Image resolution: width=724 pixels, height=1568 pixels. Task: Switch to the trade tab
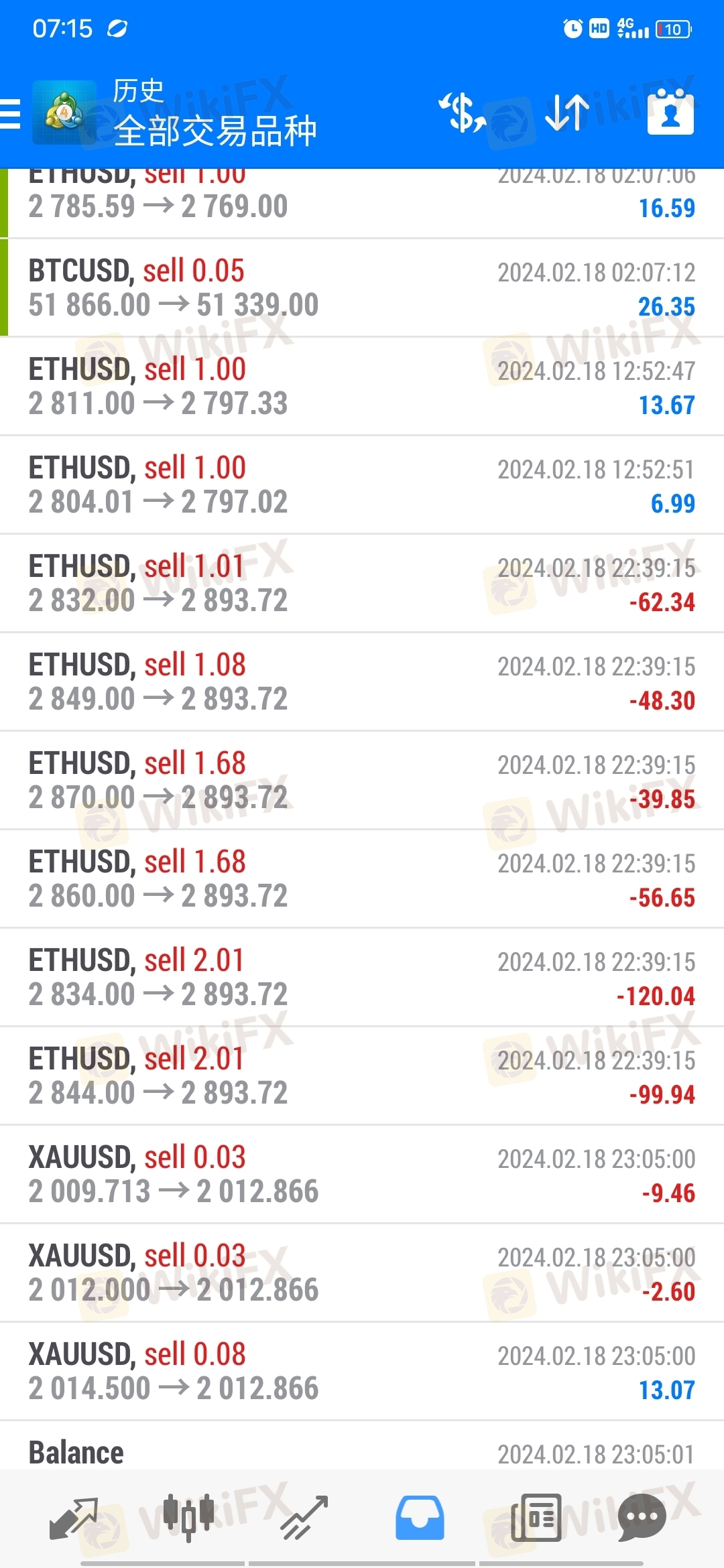pos(304,1518)
